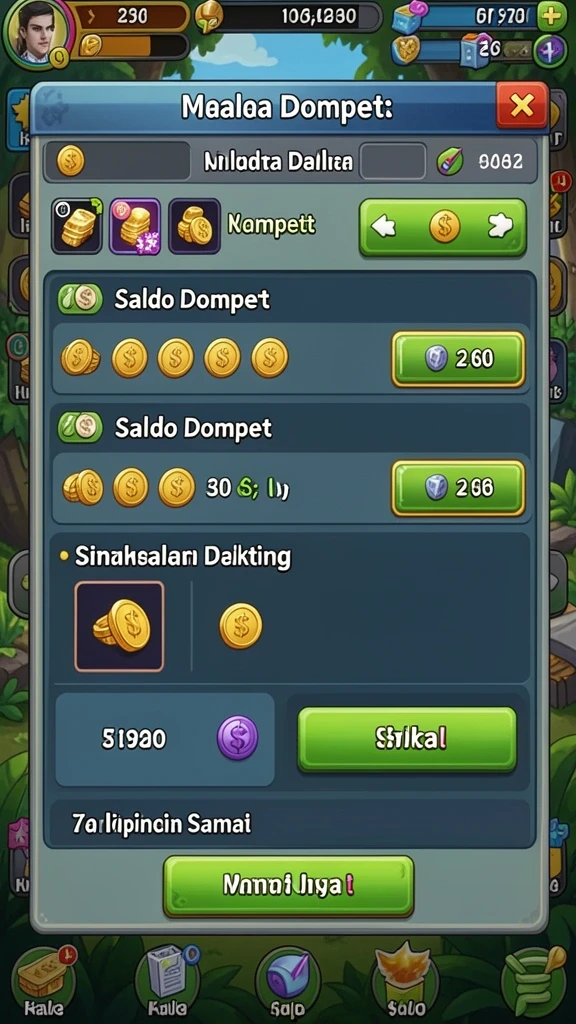Buy the coin pack for 260 gems
The image size is (576, 1024).
click(458, 359)
